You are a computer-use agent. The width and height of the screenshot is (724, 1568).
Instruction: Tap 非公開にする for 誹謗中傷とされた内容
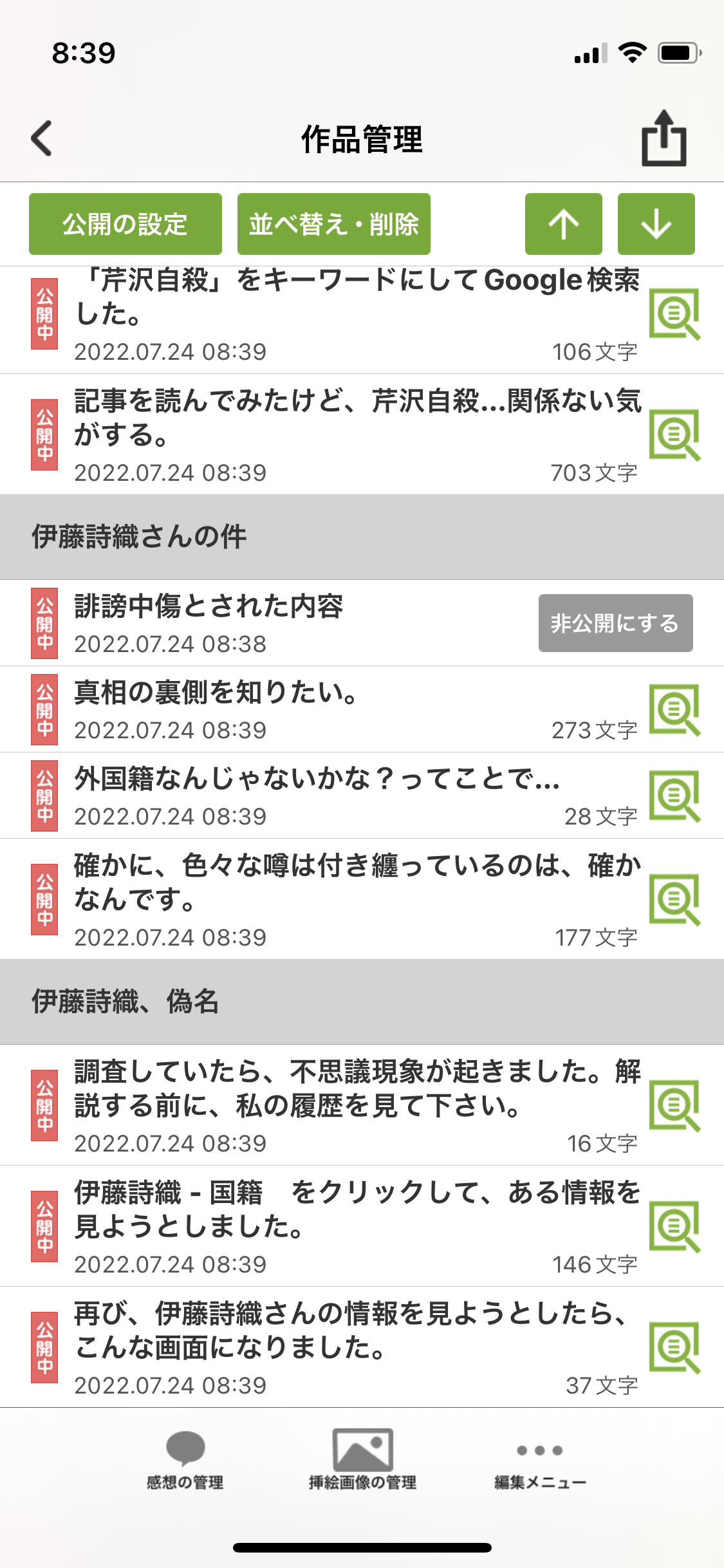click(x=615, y=623)
